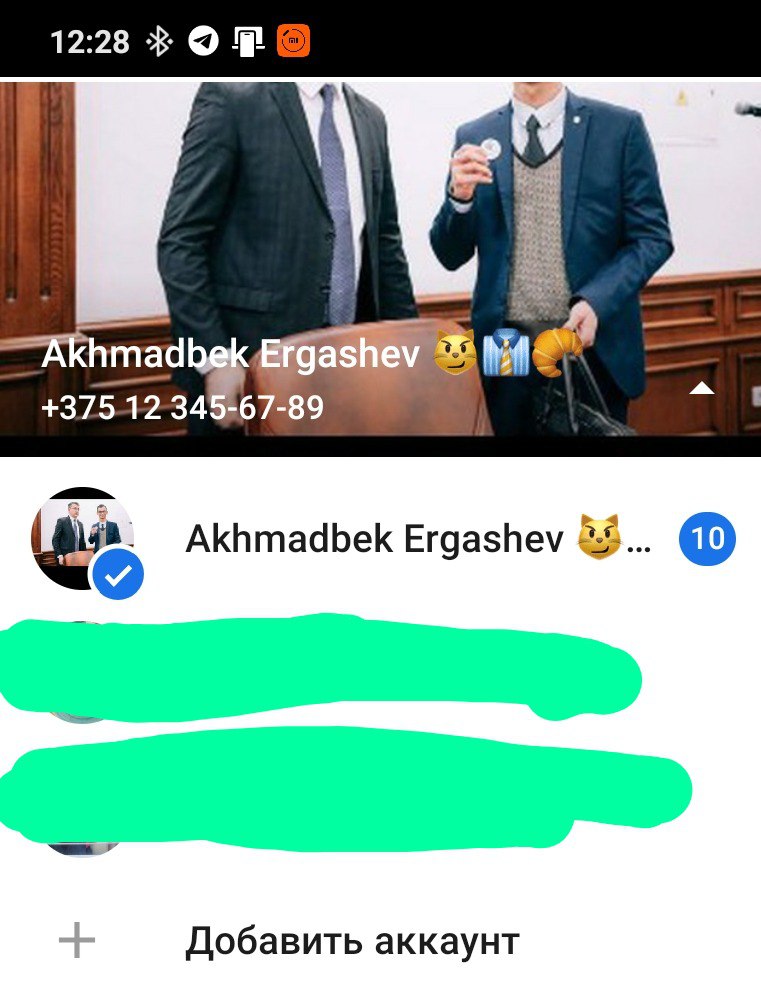
Task: Collapse the account list arrow
Action: (x=702, y=388)
